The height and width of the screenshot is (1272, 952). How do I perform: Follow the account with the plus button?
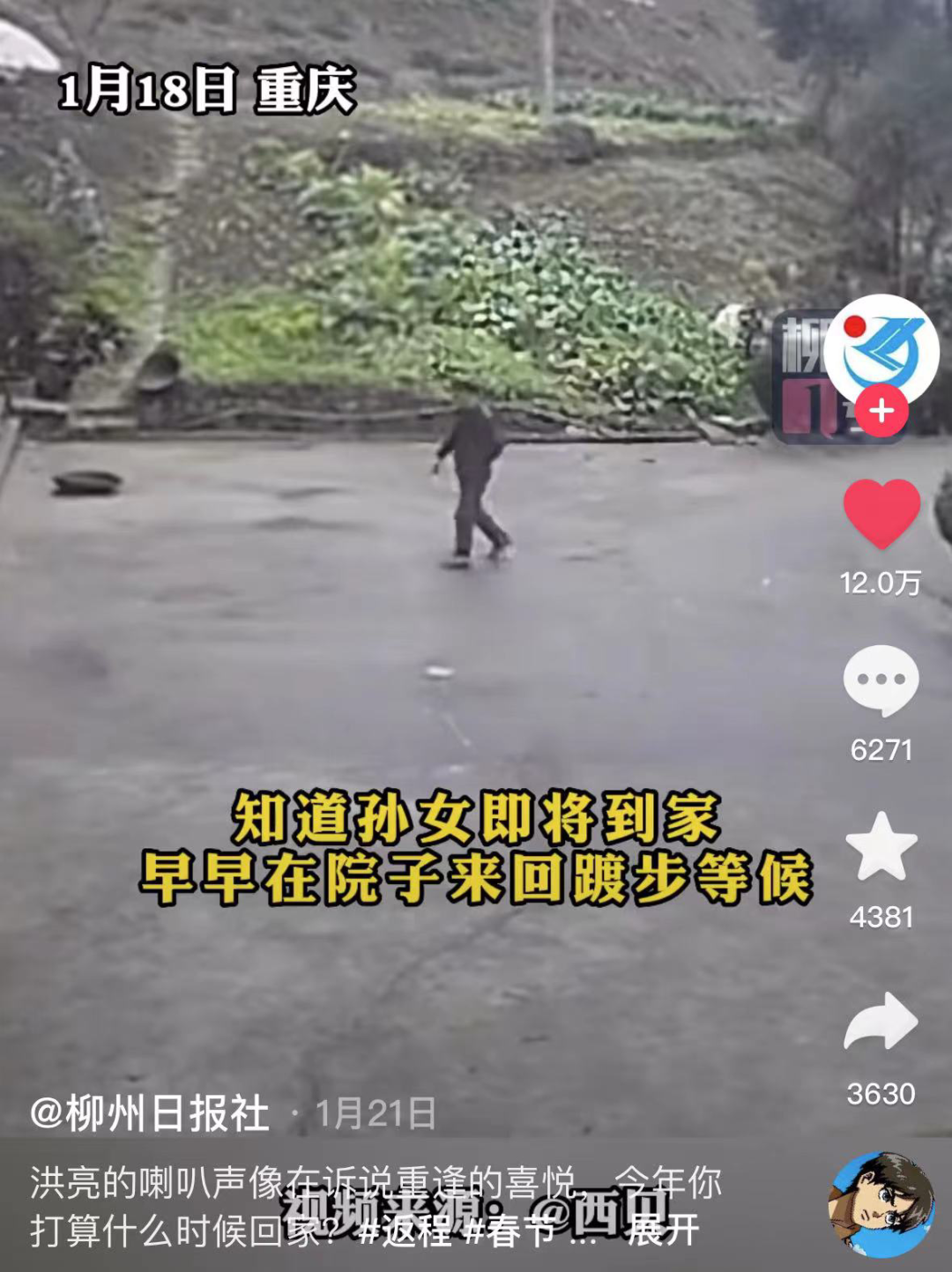coord(881,411)
